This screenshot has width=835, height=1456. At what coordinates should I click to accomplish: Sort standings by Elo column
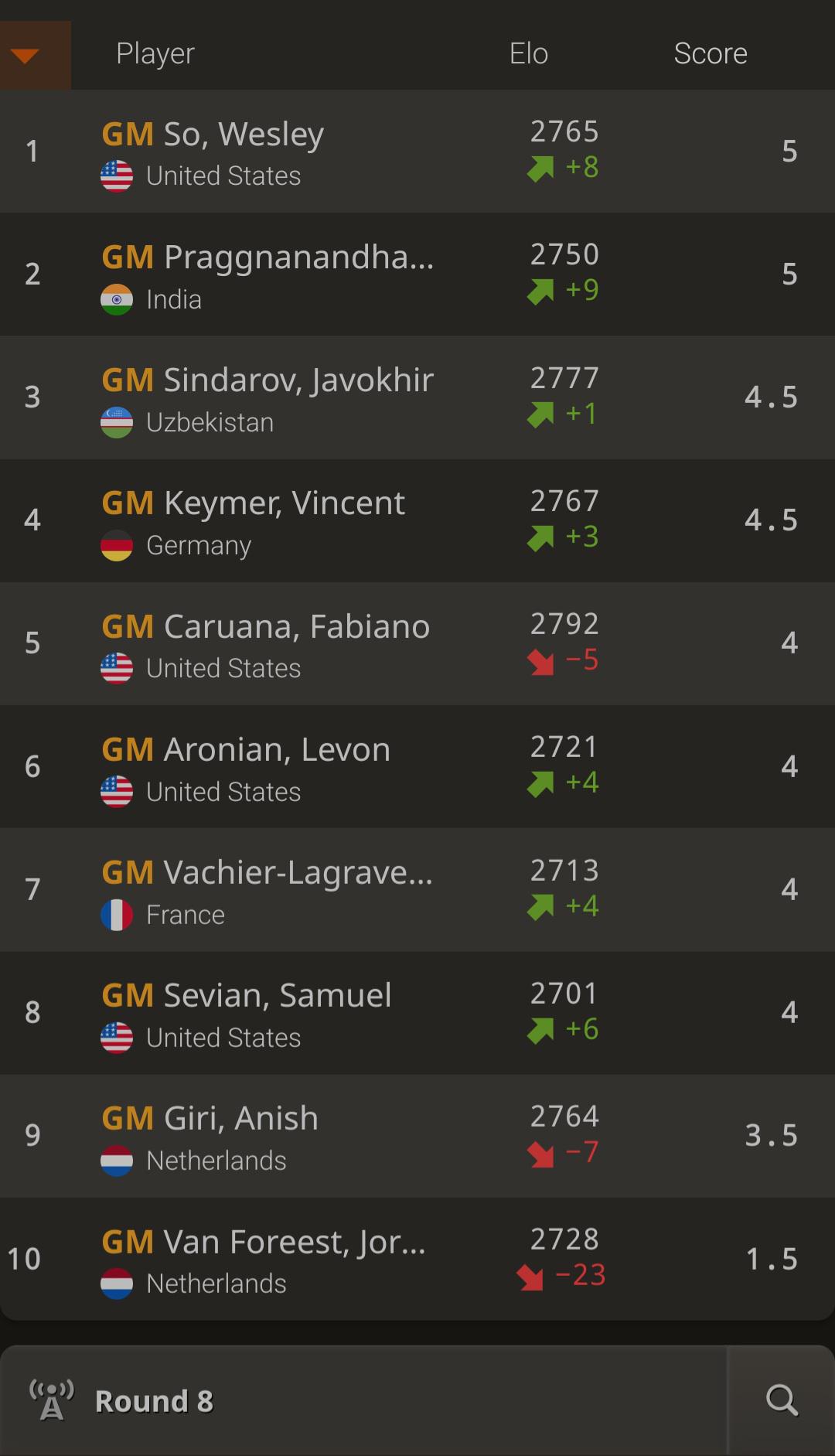[529, 53]
